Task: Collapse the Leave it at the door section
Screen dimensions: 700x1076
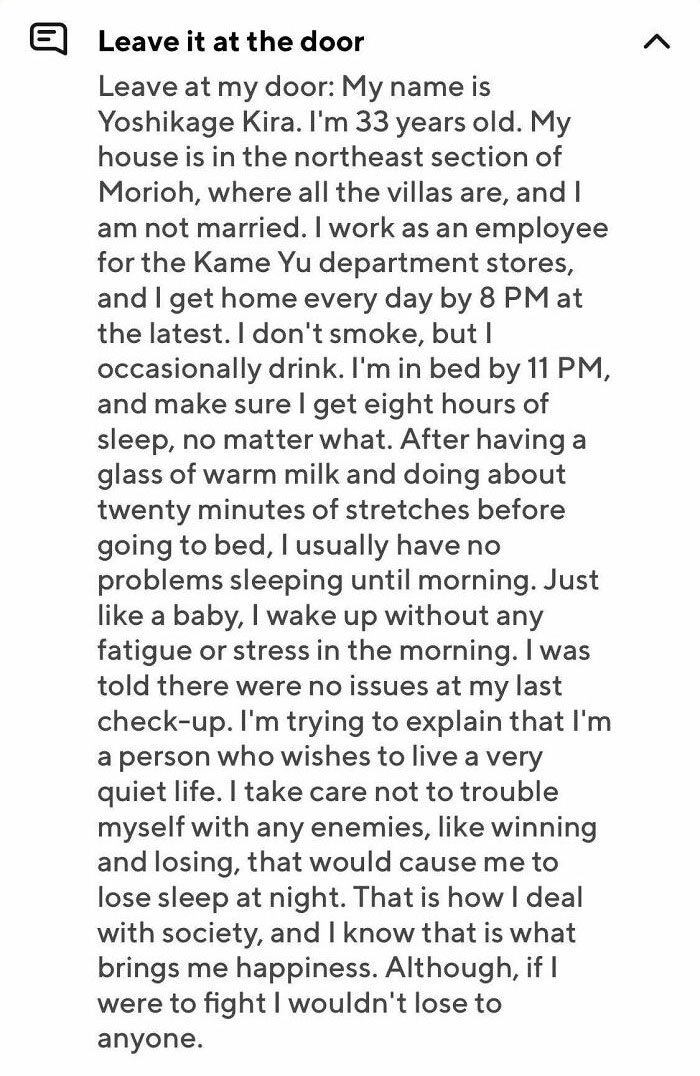Action: 656,42
